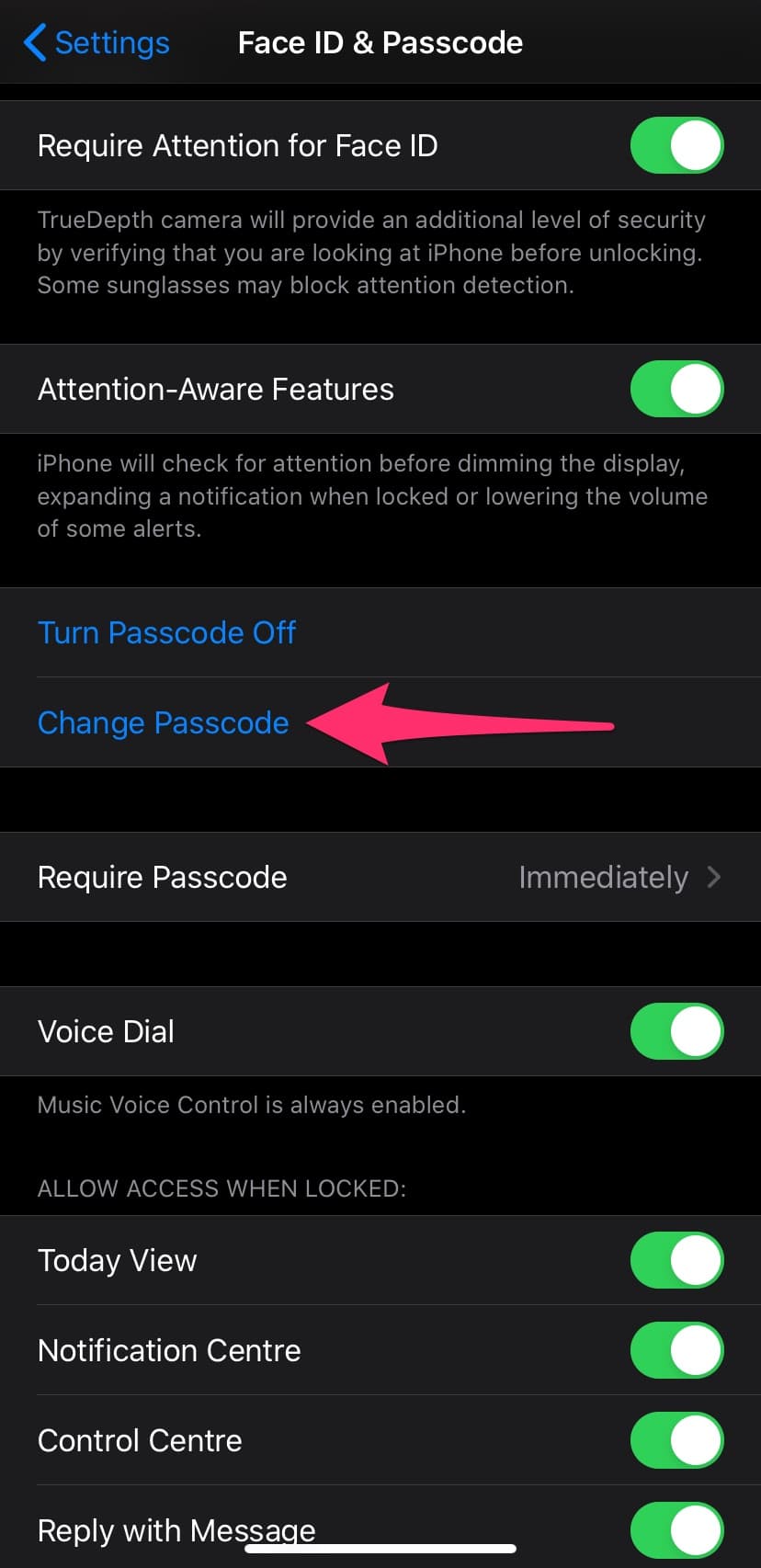
Task: Open the Require Passcode chevron
Action: point(714,877)
